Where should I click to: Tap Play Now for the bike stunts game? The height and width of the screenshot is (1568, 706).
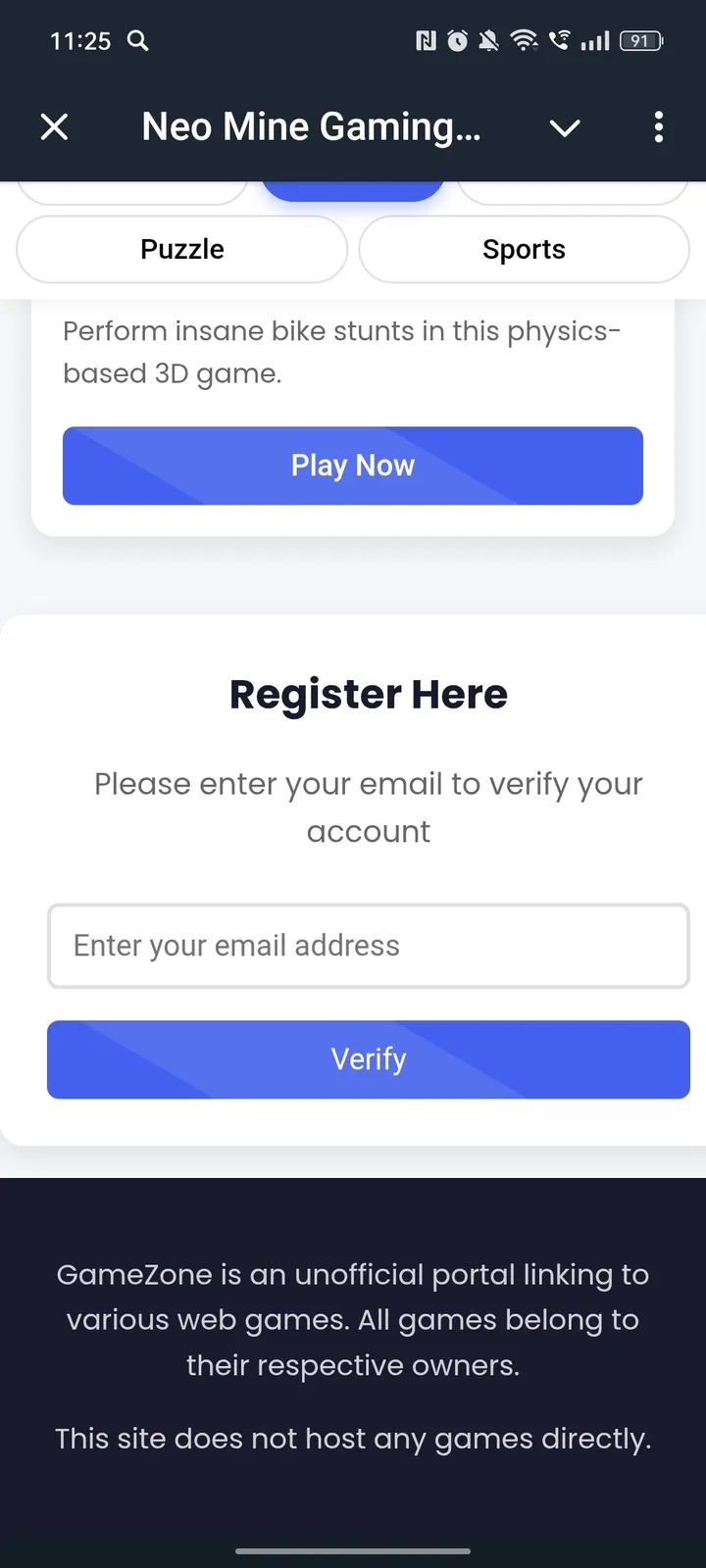(x=353, y=465)
